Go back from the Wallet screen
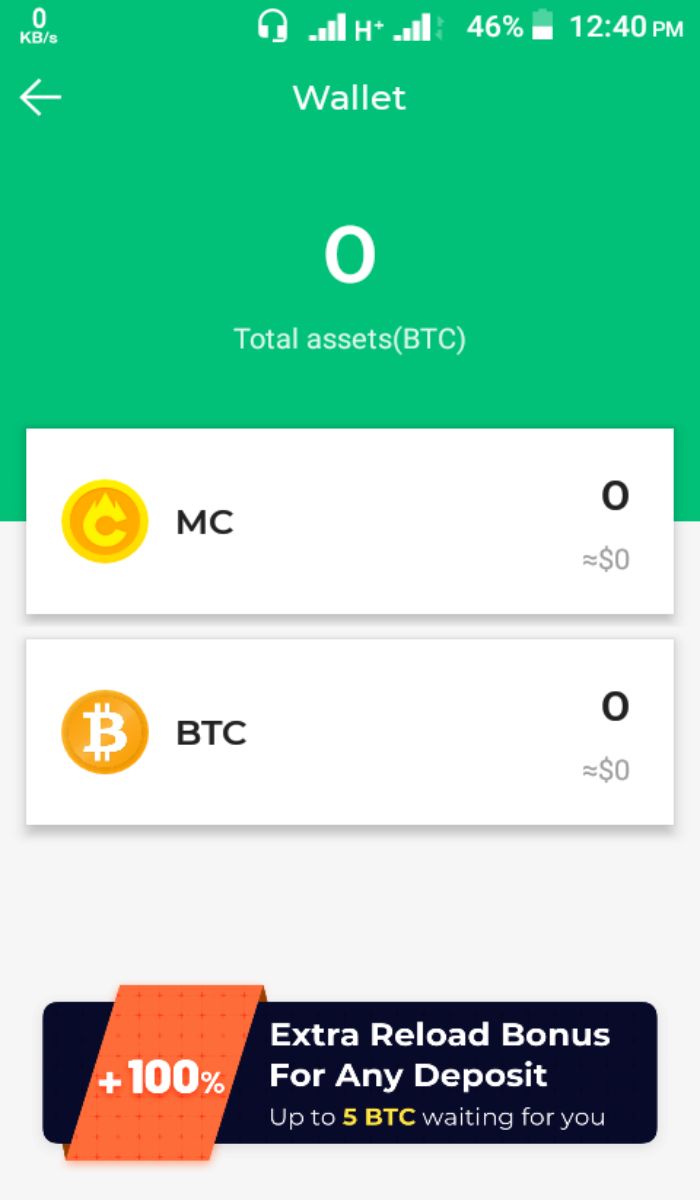 [x=40, y=98]
